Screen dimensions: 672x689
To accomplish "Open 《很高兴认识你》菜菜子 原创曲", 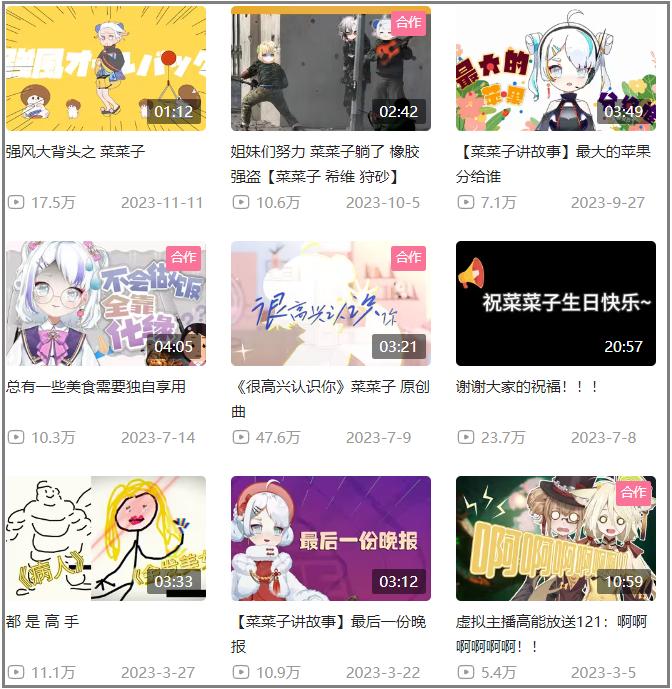I will pyautogui.click(x=330, y=303).
